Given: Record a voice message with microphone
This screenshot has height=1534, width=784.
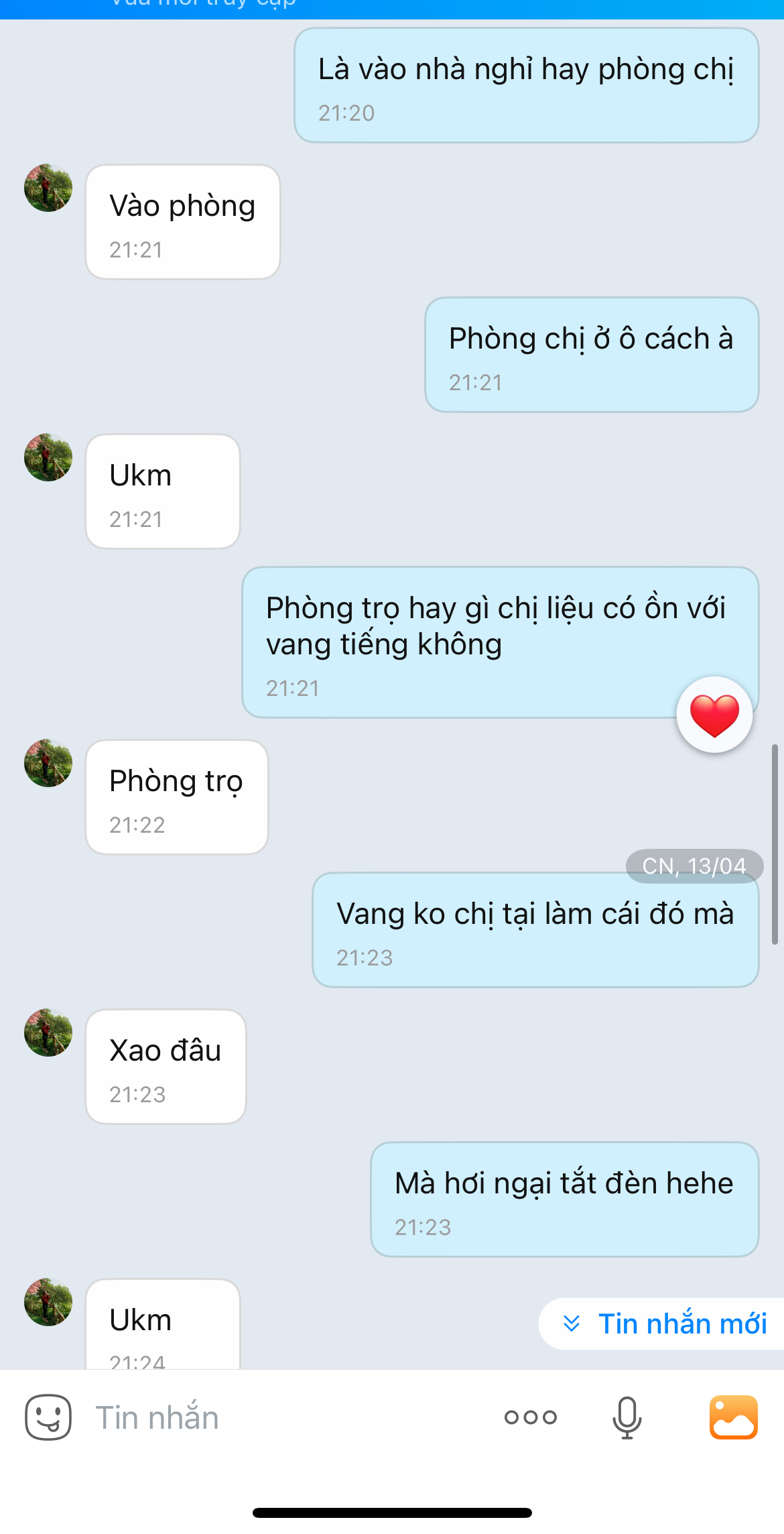Looking at the screenshot, I should tap(627, 1417).
